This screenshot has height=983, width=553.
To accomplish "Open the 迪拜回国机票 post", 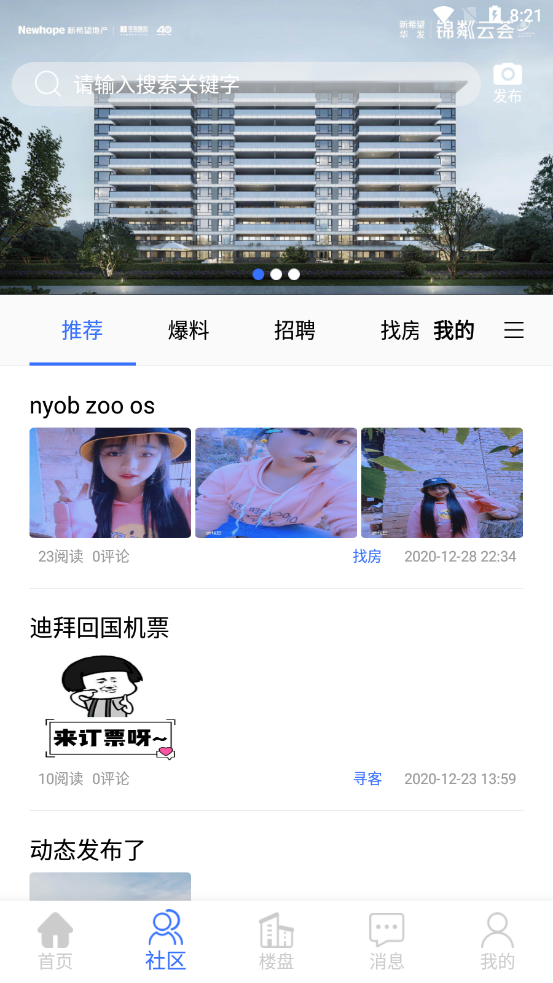I will (x=100, y=628).
